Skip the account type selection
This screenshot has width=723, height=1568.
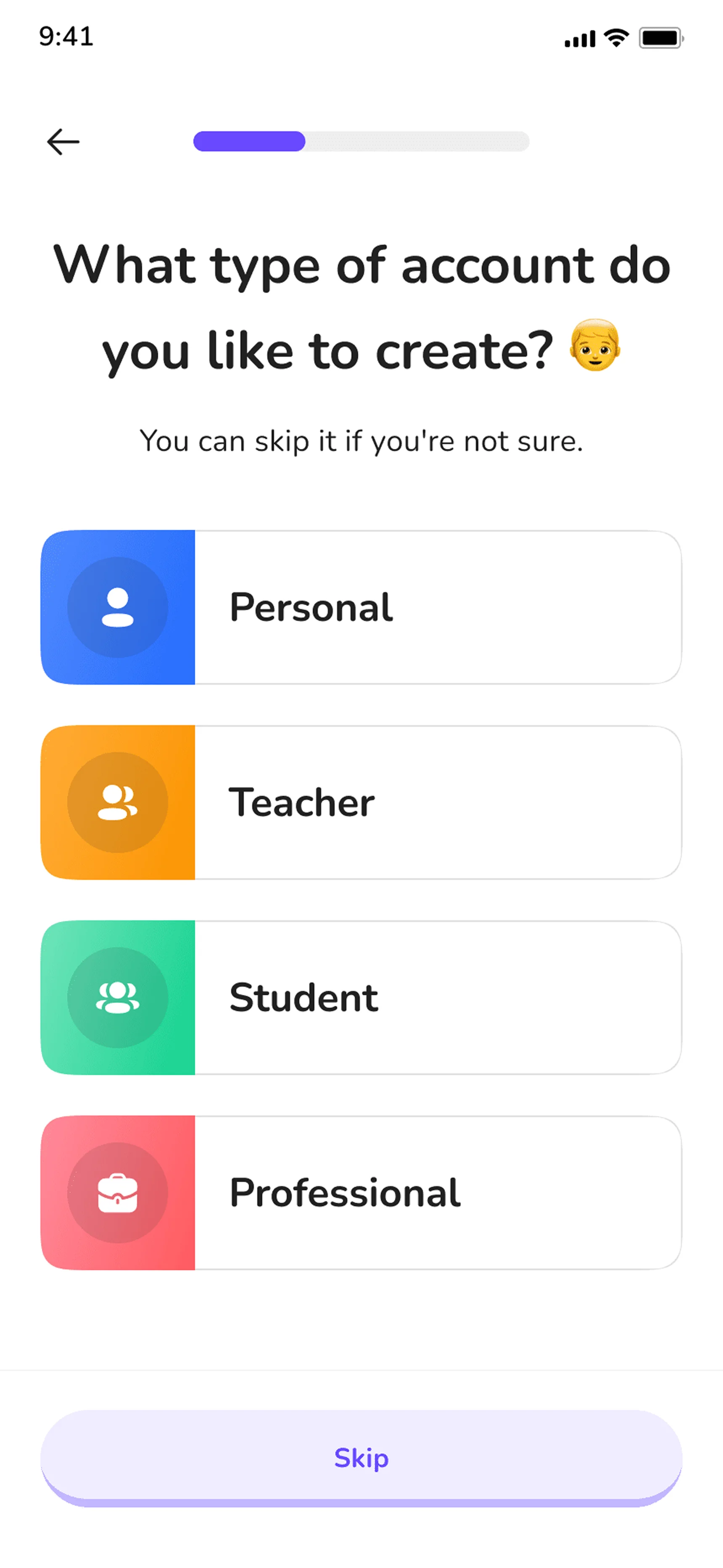[x=361, y=1457]
